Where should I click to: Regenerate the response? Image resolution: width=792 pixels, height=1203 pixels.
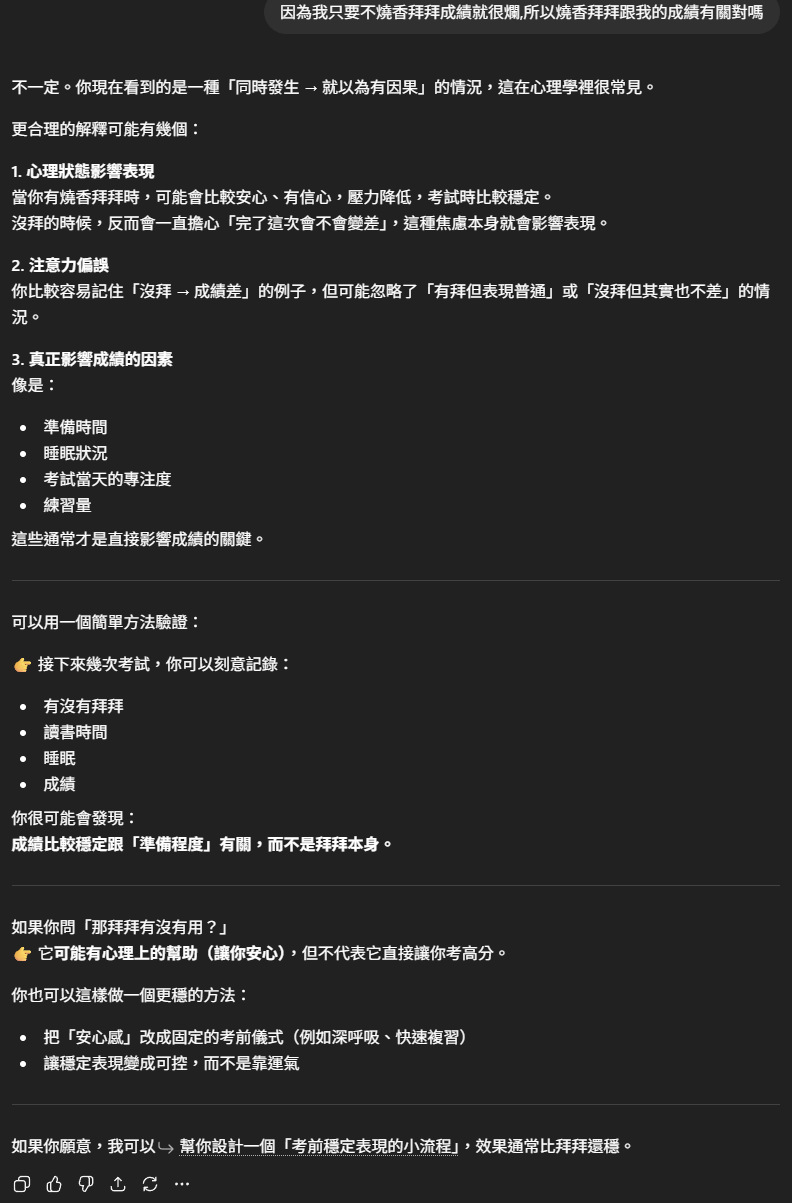click(150, 1184)
